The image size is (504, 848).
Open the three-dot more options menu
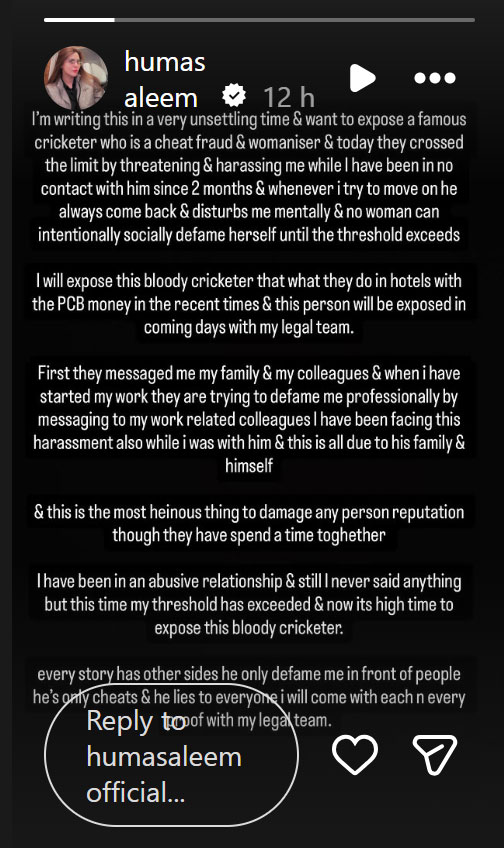point(435,78)
